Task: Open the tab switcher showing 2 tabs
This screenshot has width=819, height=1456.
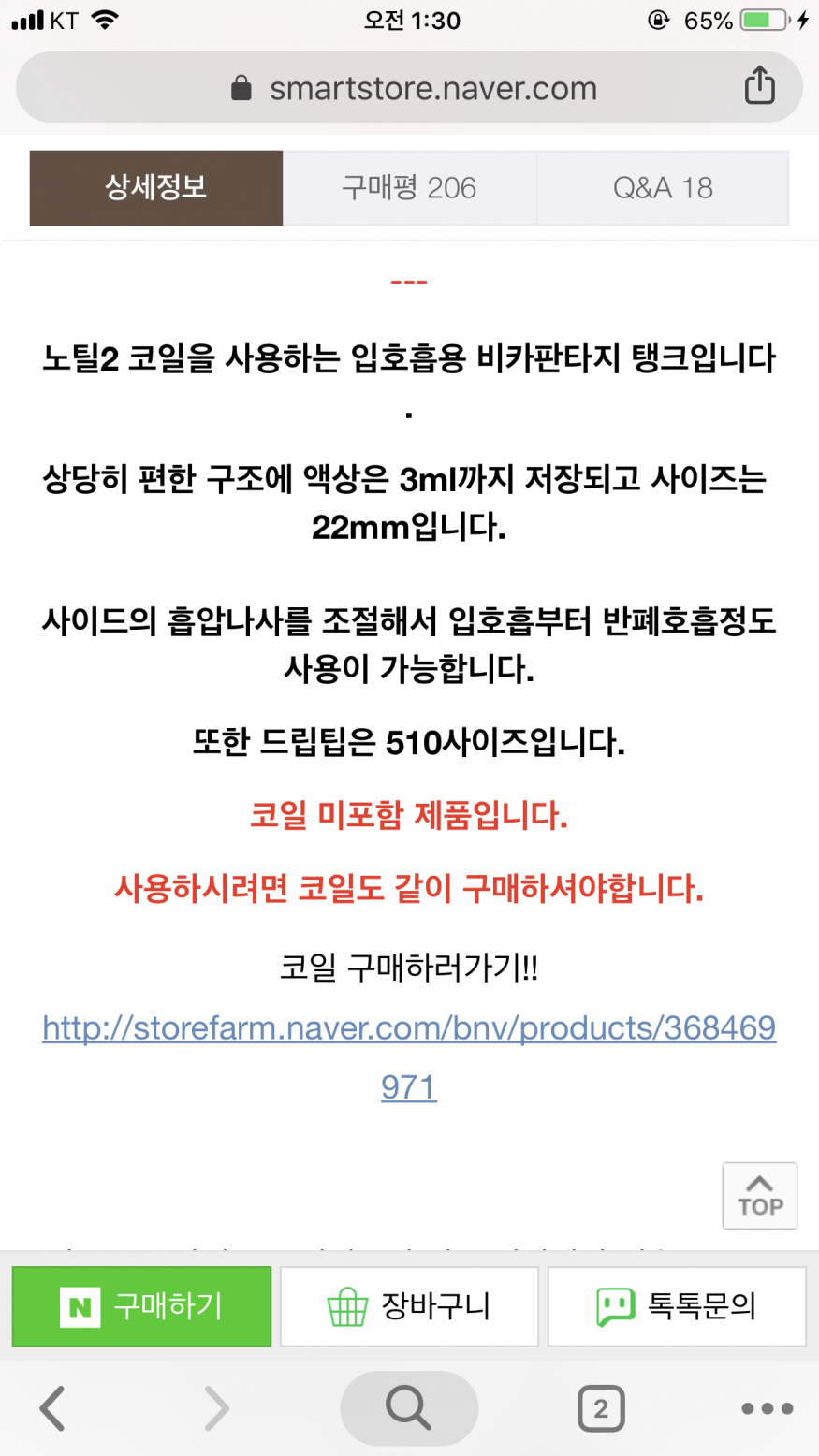Action: pos(601,1407)
